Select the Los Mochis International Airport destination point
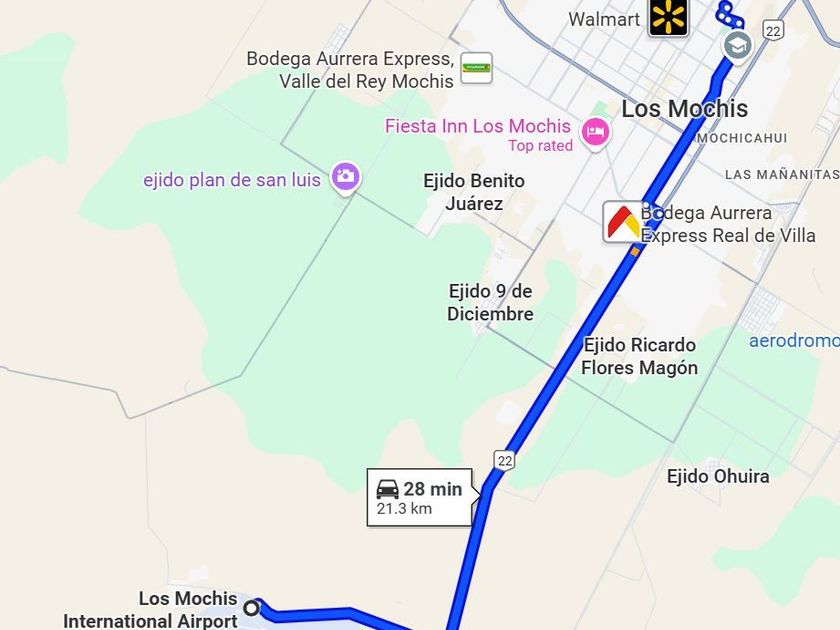Image resolution: width=840 pixels, height=630 pixels. pos(252,607)
